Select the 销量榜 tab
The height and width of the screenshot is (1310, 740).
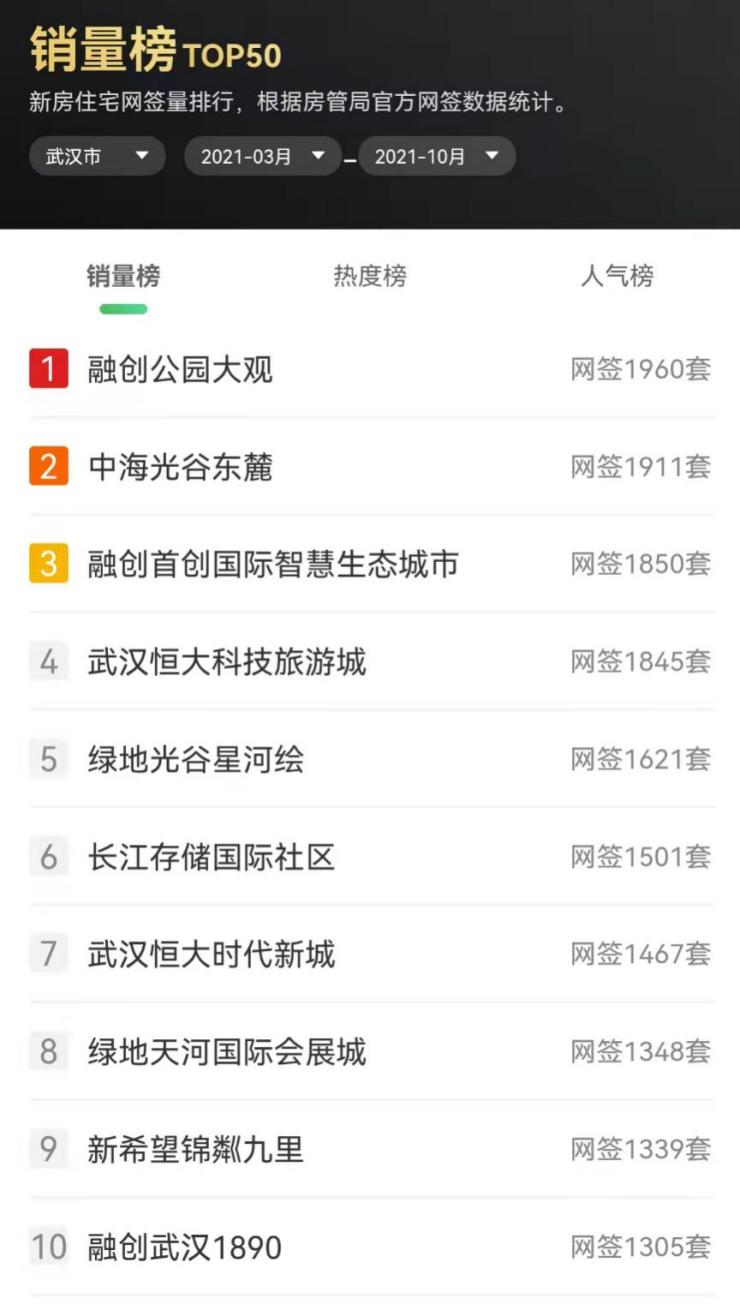(x=123, y=276)
